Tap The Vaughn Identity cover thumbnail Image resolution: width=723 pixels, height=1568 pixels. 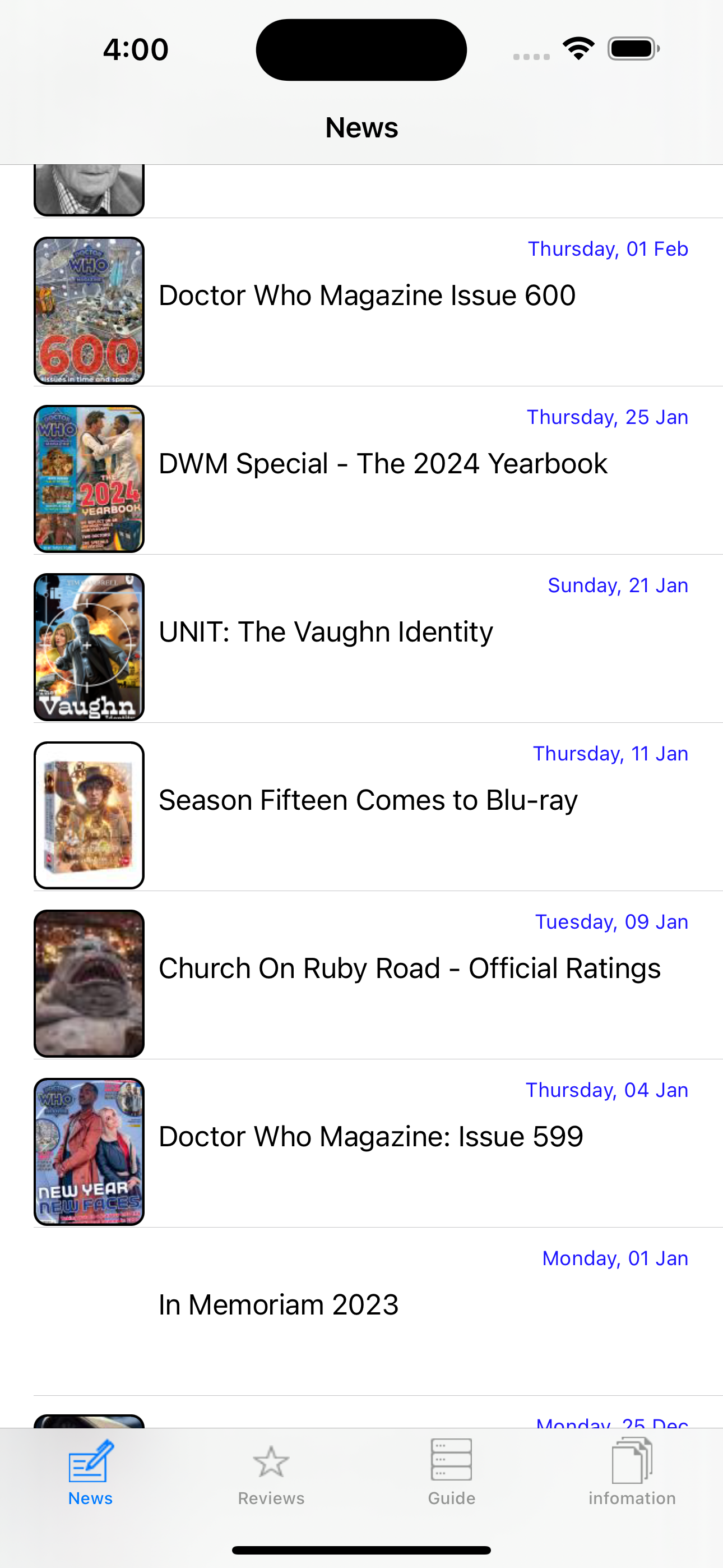click(x=89, y=647)
